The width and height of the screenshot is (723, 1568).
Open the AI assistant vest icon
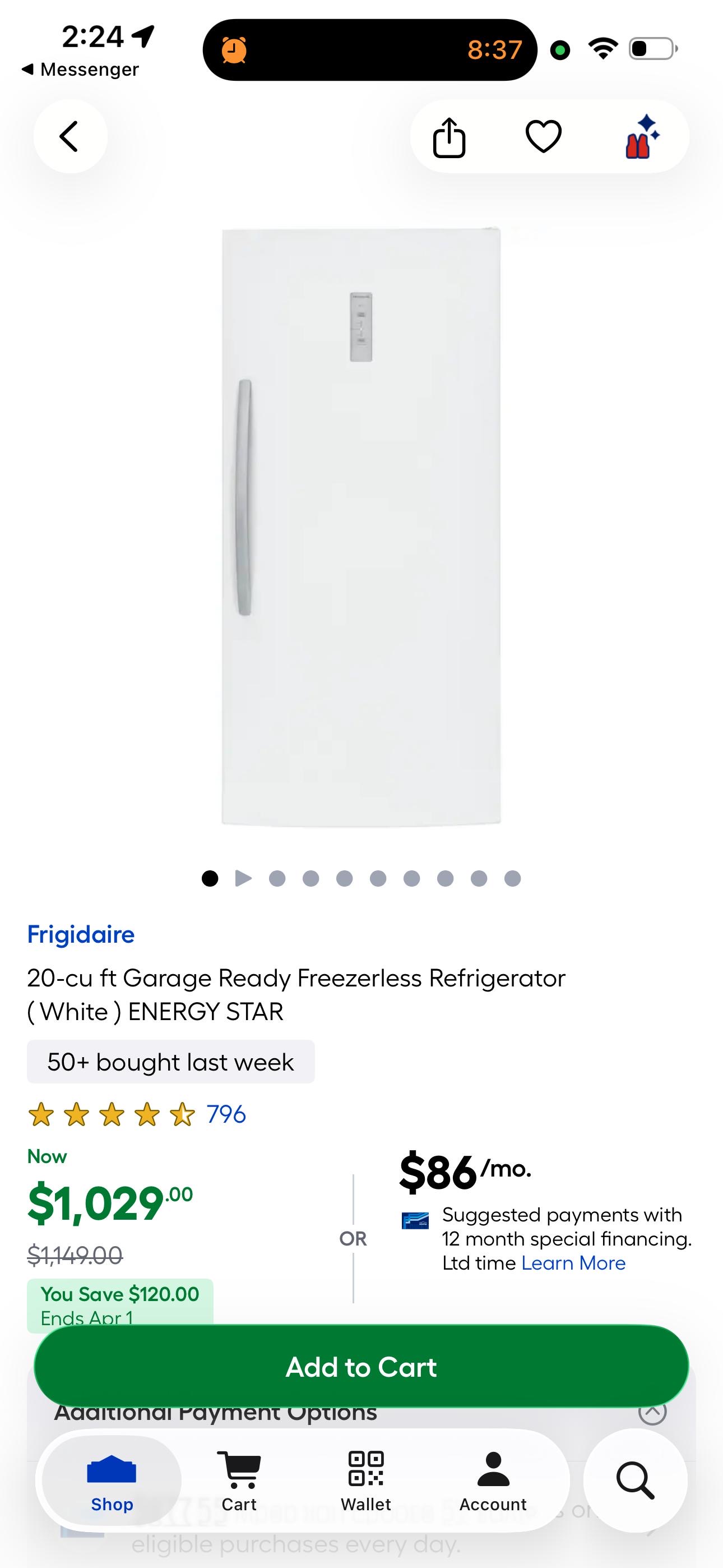(641, 137)
